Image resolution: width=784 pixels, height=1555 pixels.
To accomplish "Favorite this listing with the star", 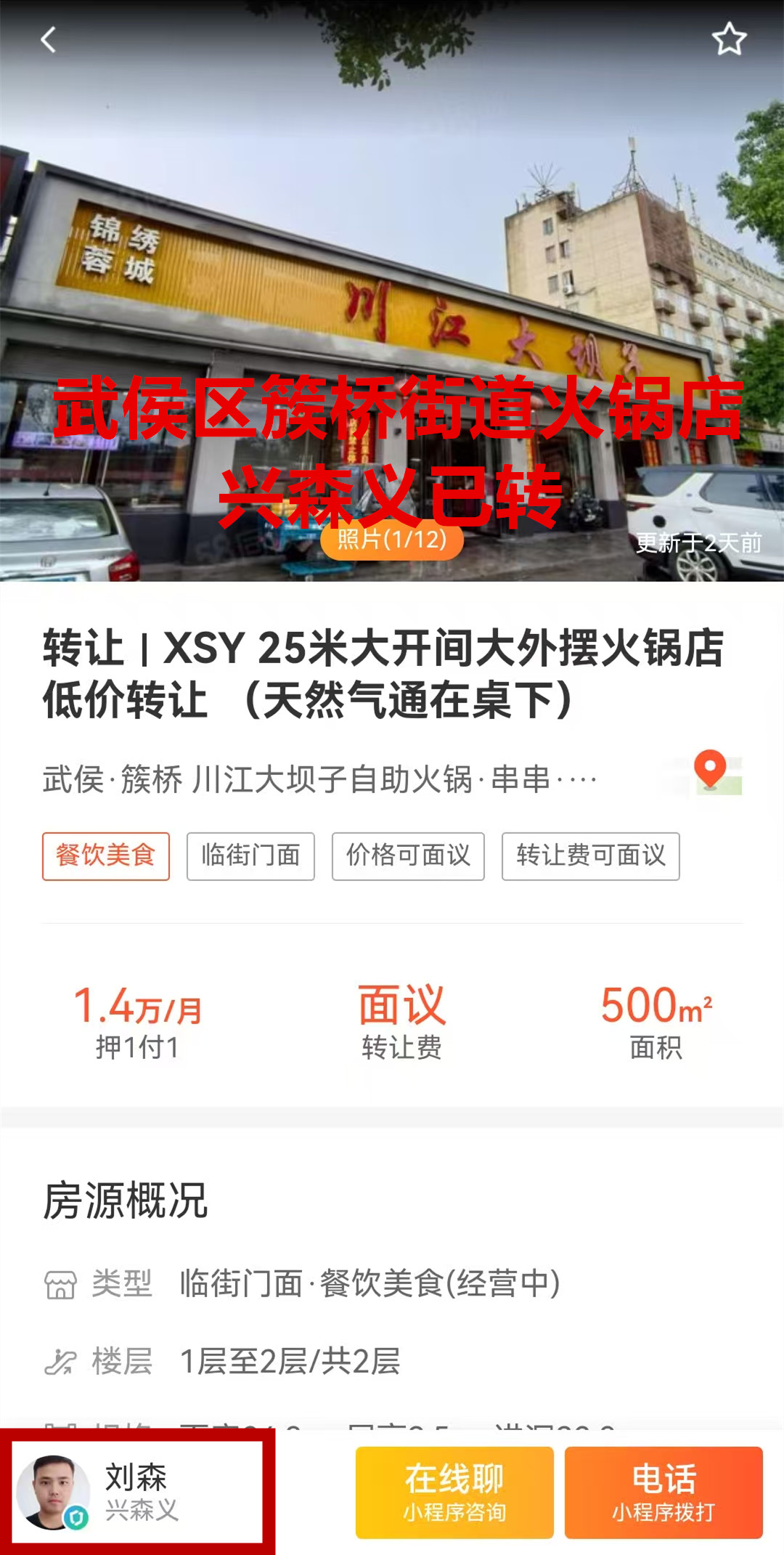I will 729,39.
